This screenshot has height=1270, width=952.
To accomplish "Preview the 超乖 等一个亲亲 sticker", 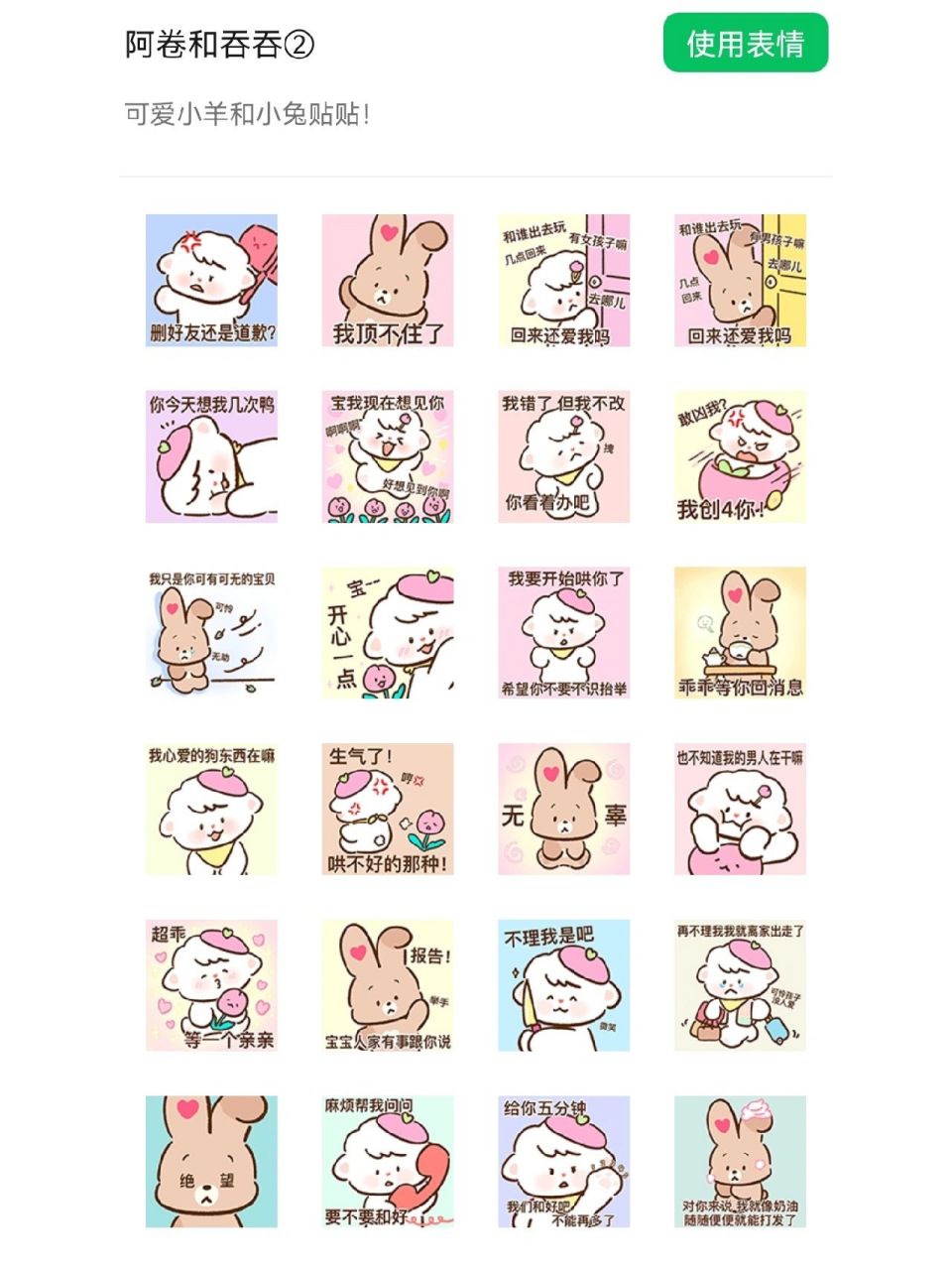I will coord(211,985).
